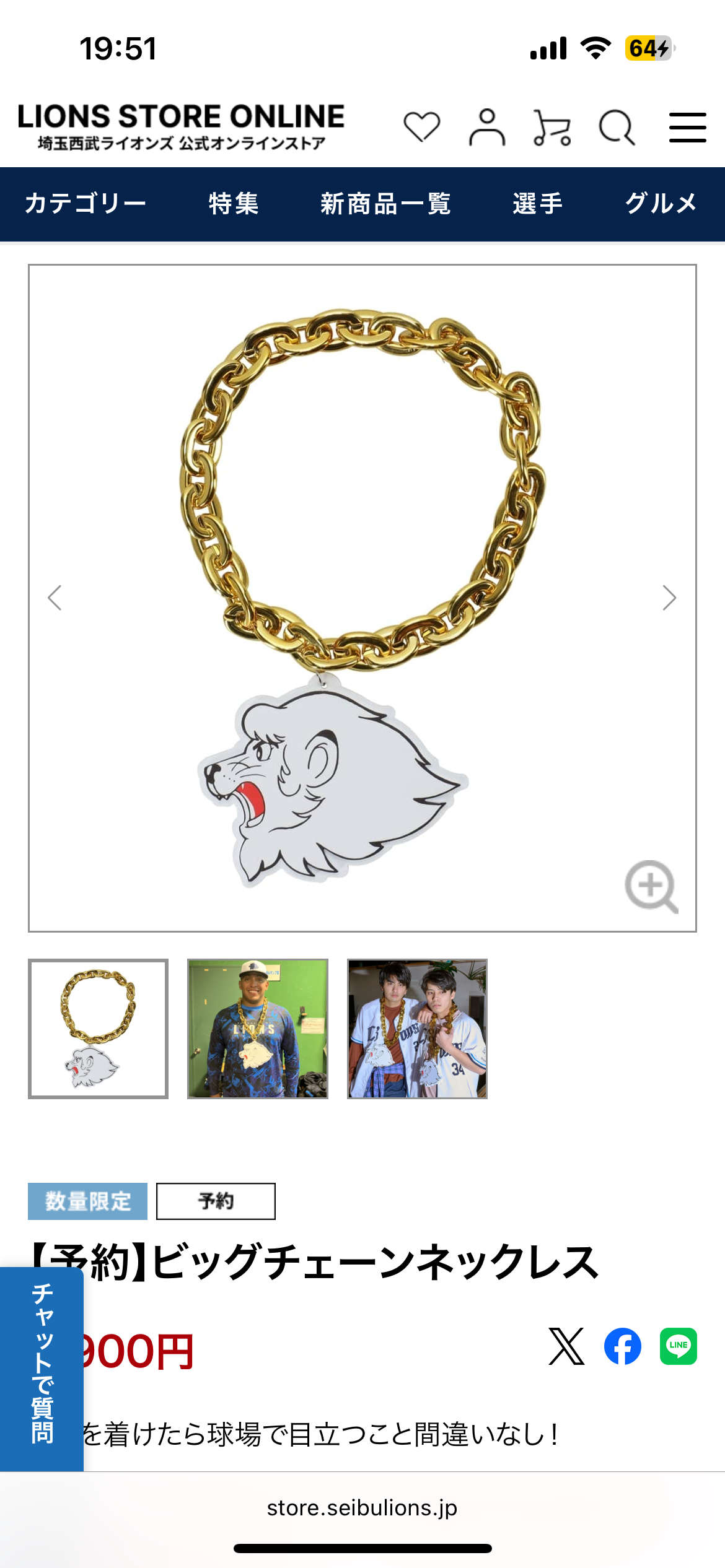Open the チャットで質問 chat button

[42, 1369]
